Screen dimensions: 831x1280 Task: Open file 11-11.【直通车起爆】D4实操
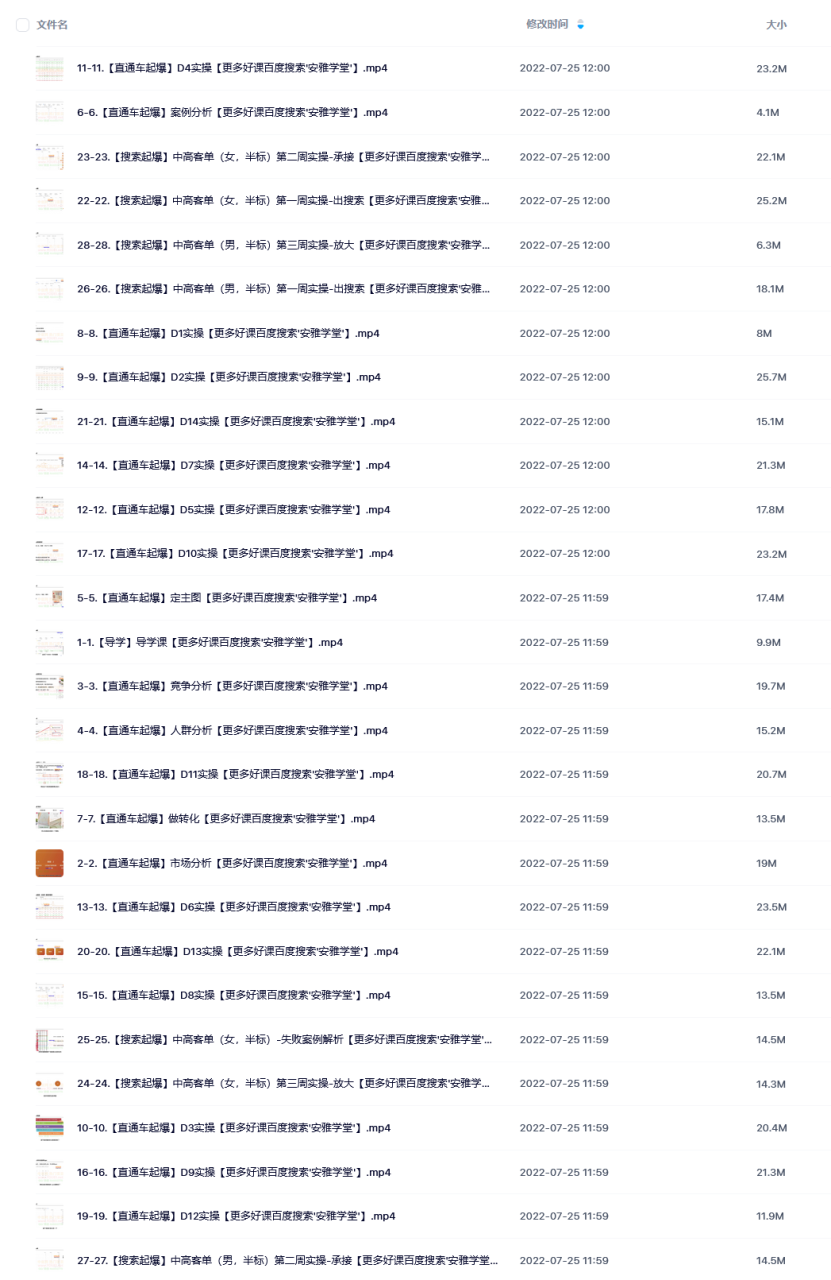coord(232,69)
